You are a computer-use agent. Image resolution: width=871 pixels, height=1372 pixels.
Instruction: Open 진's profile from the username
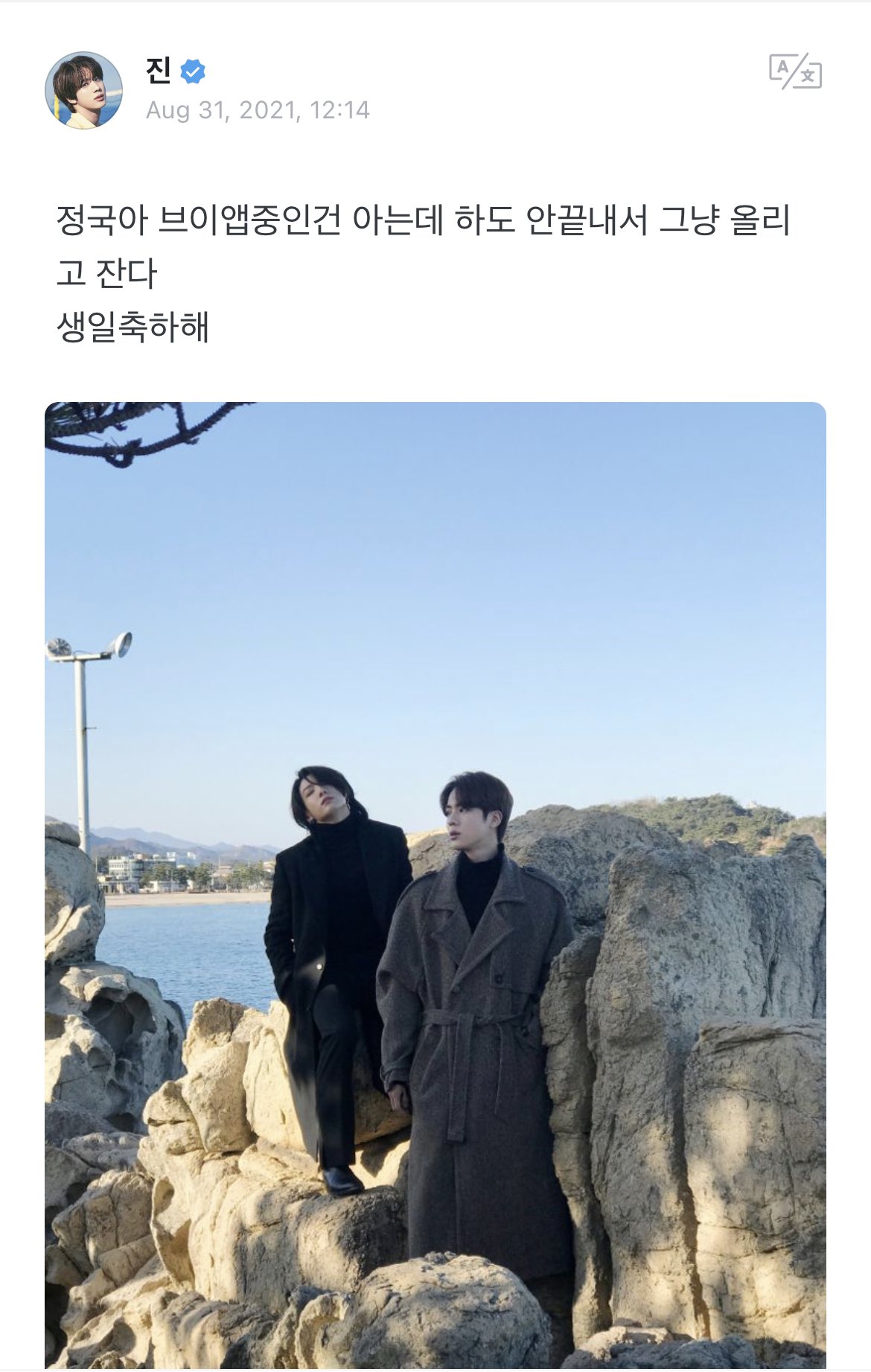(159, 71)
